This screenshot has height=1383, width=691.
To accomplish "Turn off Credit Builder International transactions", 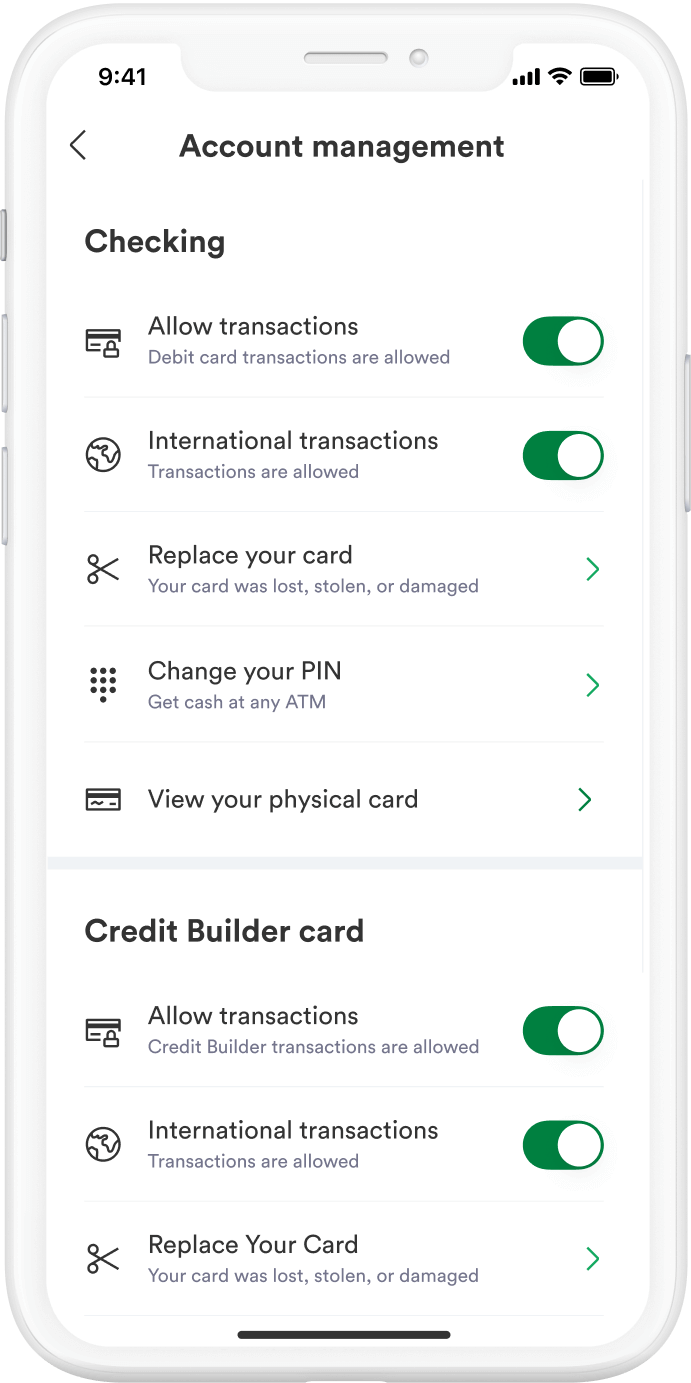I will tap(563, 1145).
